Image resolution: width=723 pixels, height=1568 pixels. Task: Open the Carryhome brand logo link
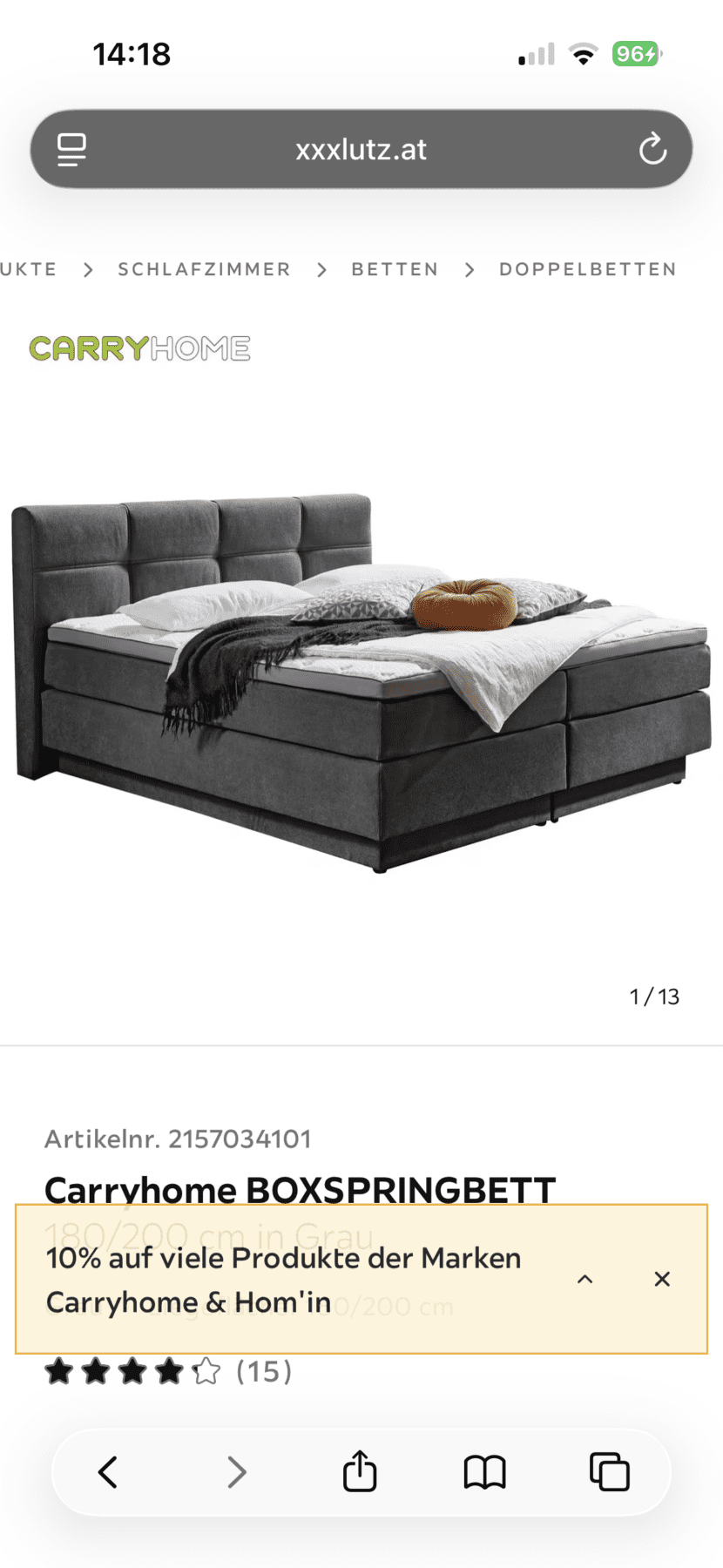click(x=140, y=348)
